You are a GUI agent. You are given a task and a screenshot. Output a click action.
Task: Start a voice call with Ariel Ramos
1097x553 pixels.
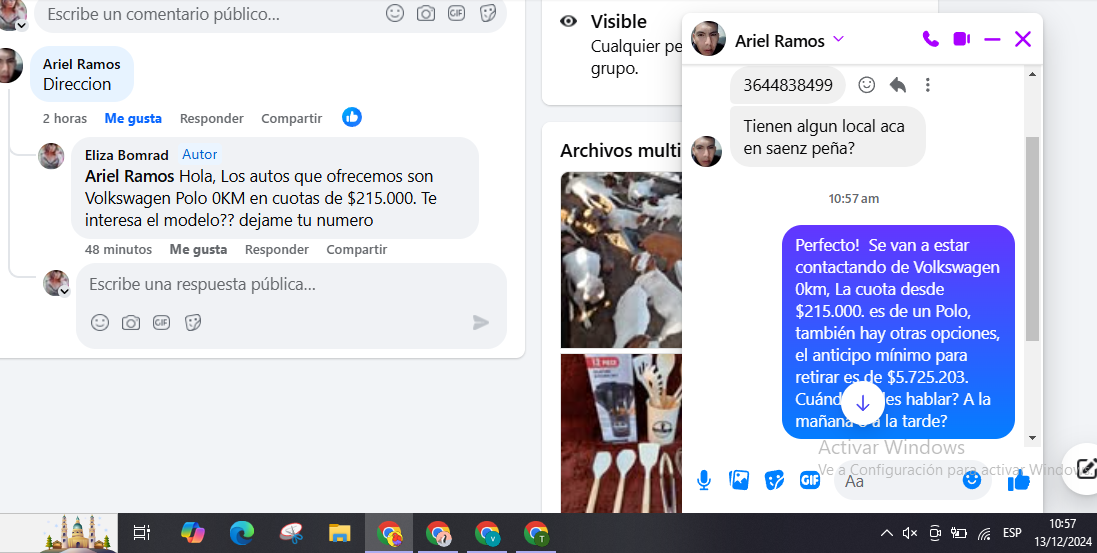point(930,39)
